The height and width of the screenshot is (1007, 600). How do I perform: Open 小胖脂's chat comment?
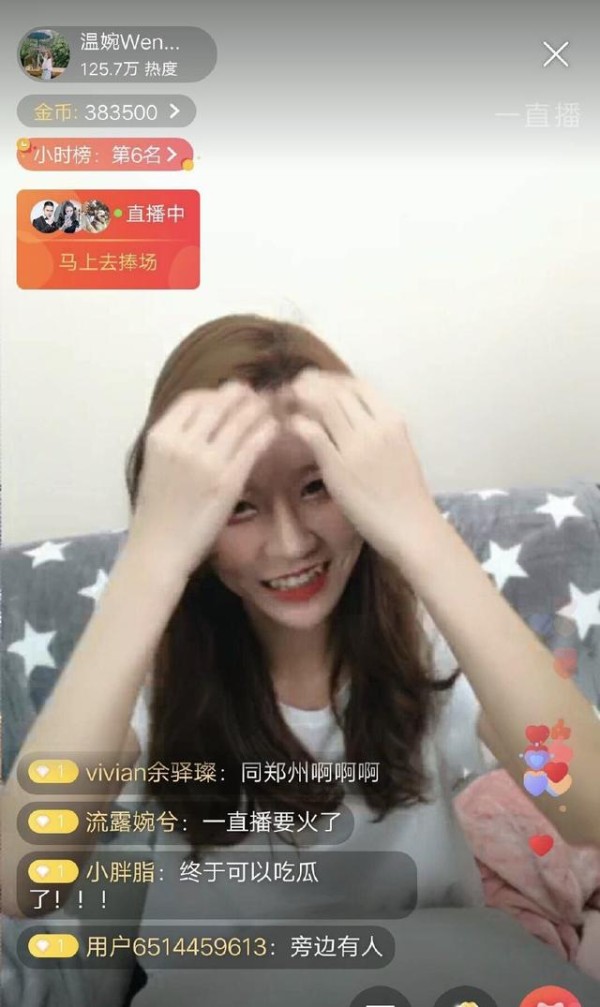pyautogui.click(x=216, y=884)
